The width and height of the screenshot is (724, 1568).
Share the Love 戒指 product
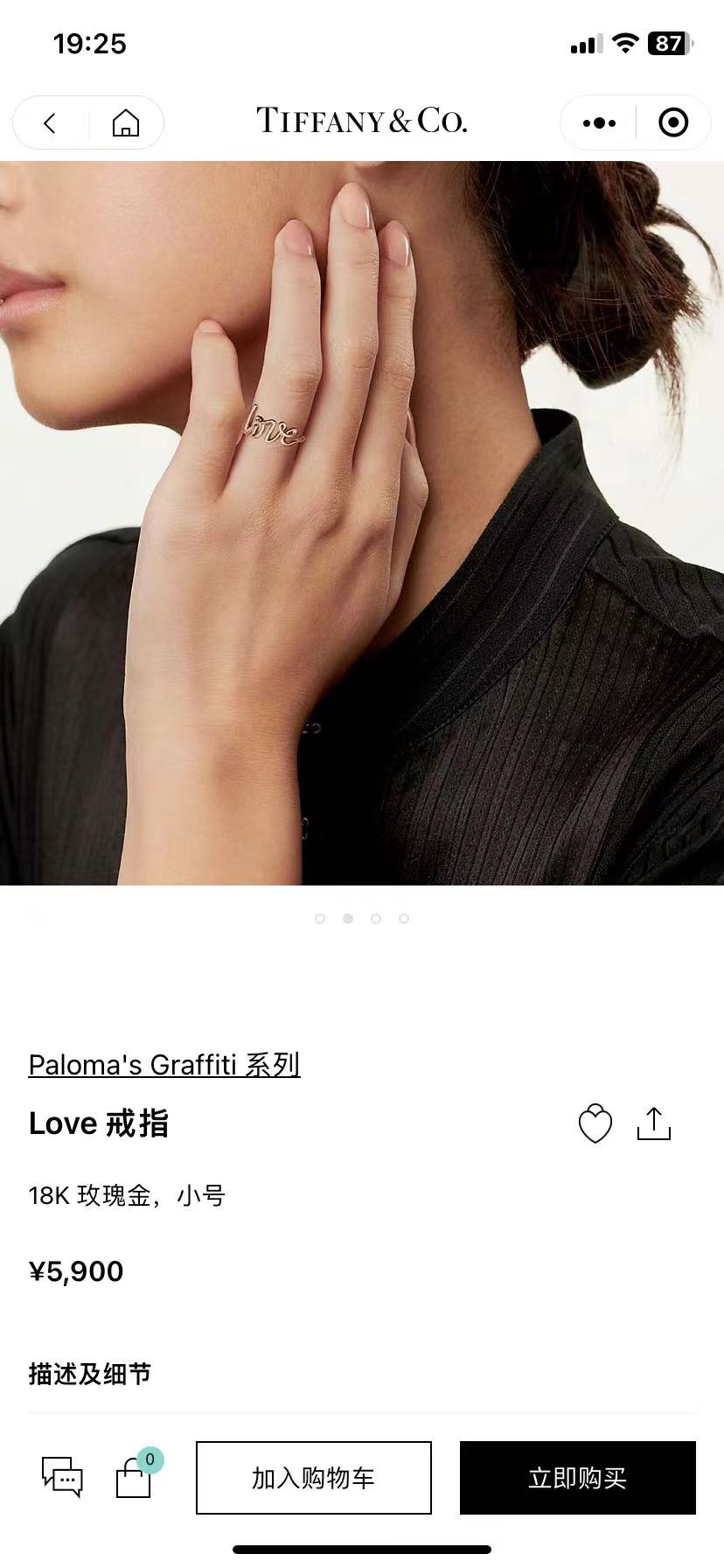tap(654, 1124)
